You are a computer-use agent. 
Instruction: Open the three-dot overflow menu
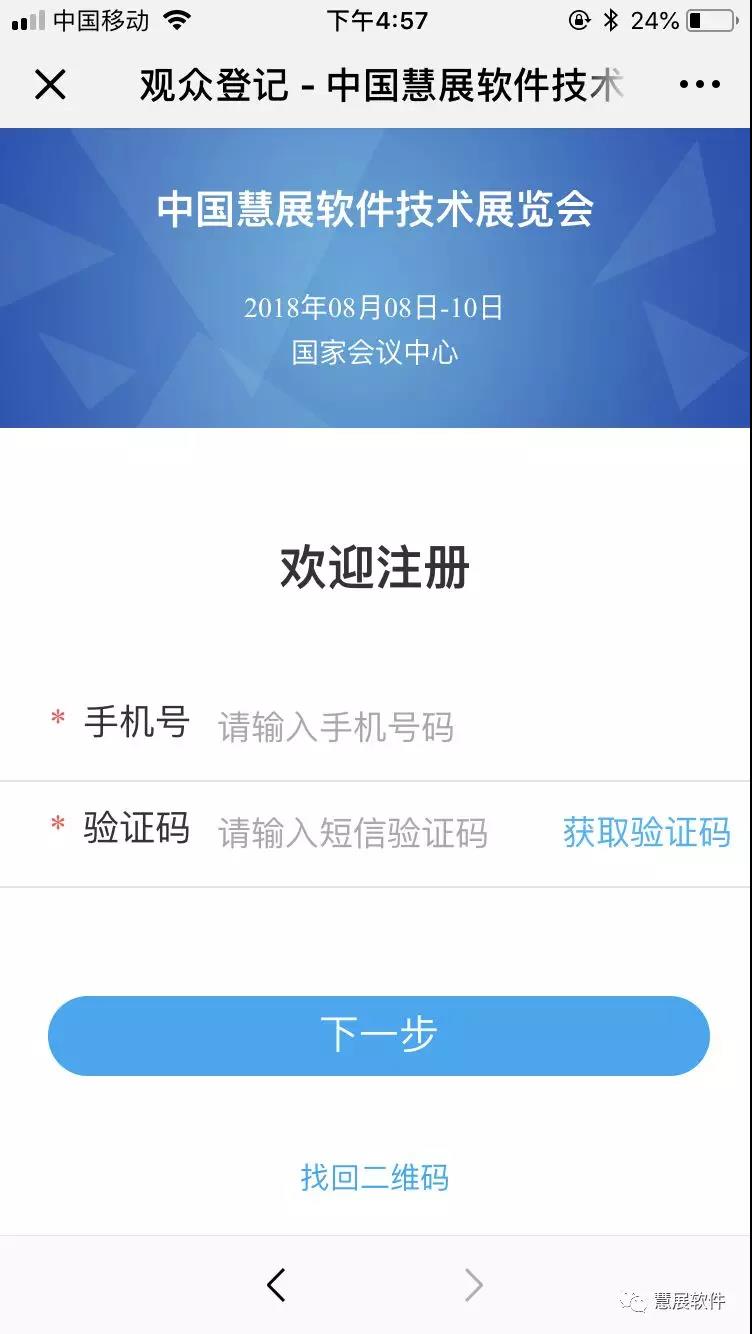pos(699,85)
